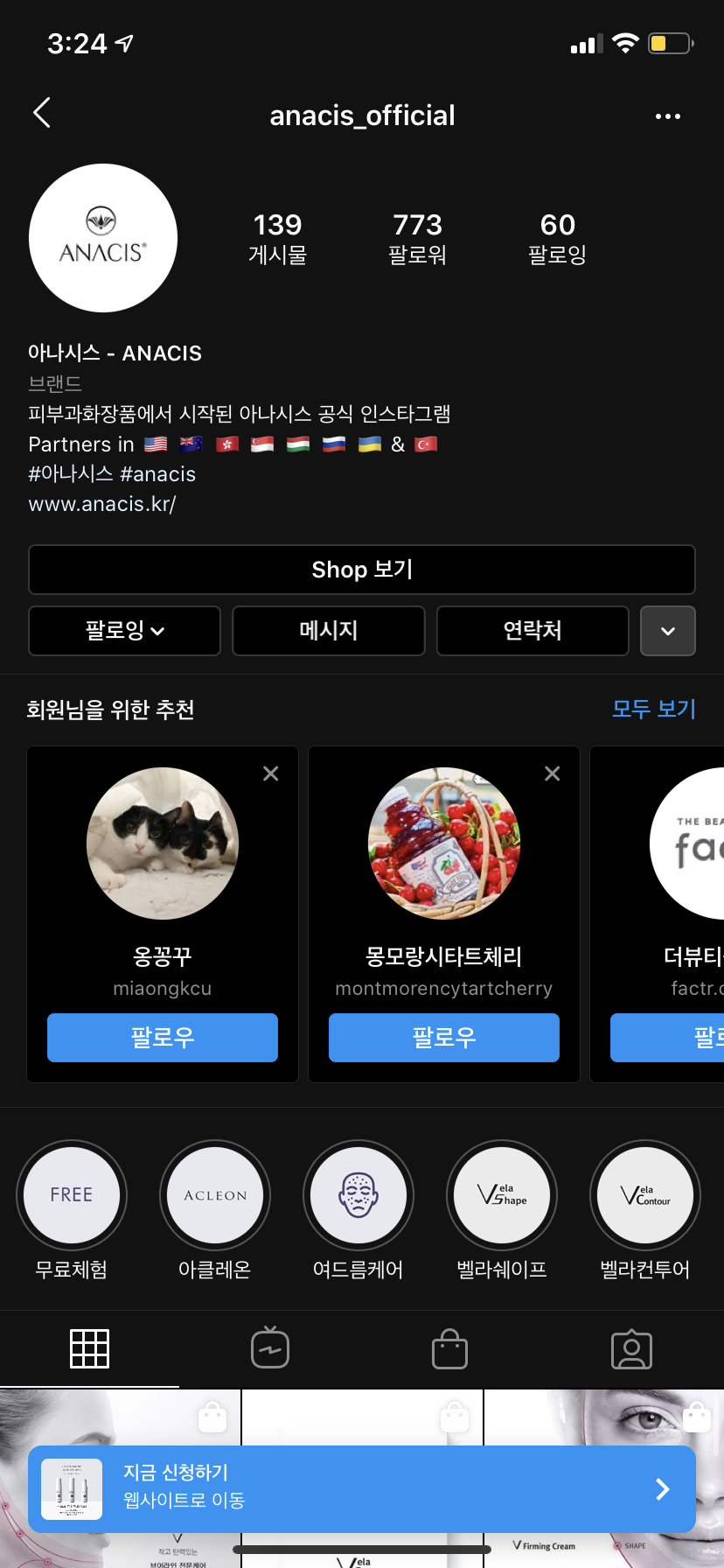Send a message via 메시지 button
Viewport: 724px width, 1568px height.
point(329,631)
